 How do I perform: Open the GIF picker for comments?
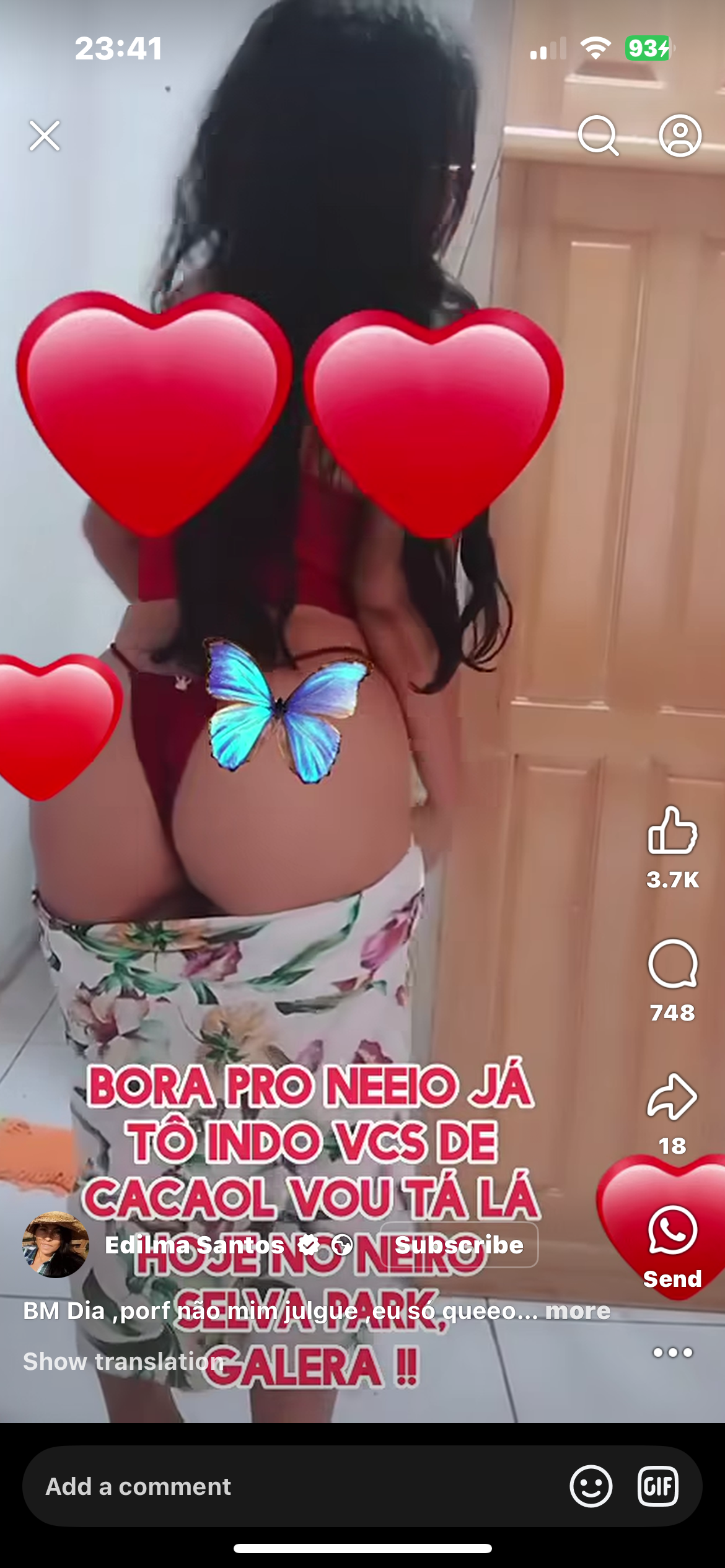coord(658,1486)
